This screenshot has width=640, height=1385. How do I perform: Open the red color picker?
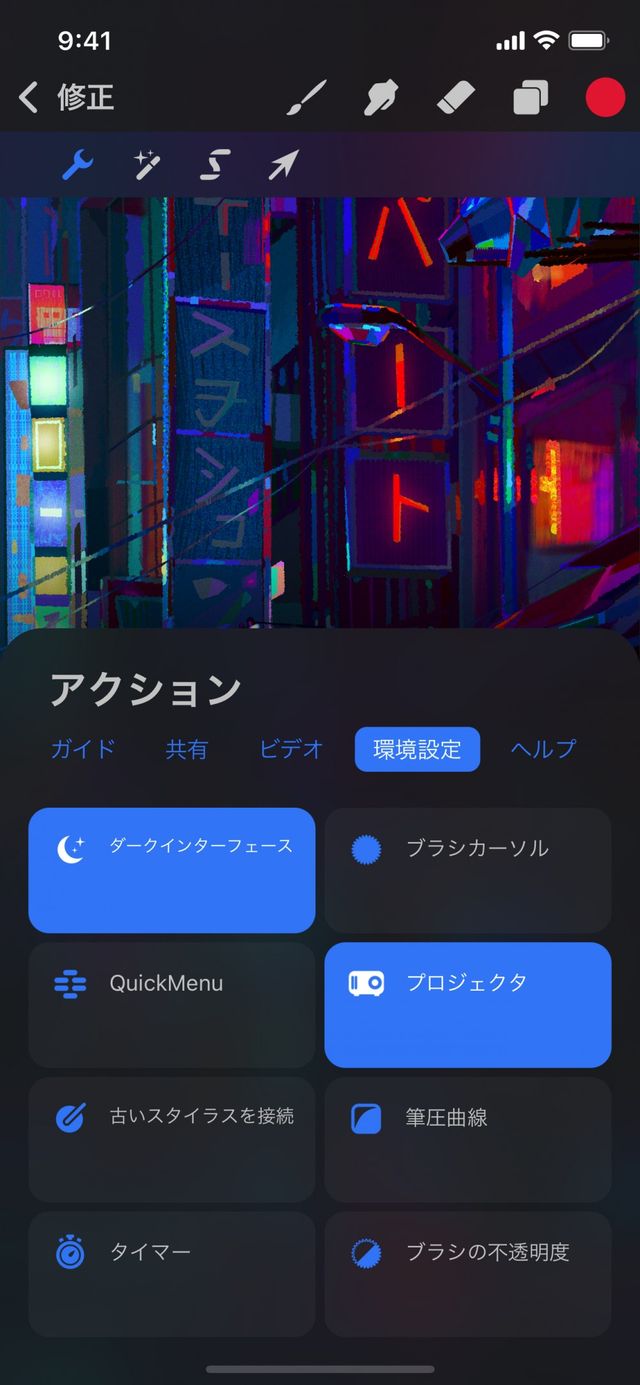[605, 98]
